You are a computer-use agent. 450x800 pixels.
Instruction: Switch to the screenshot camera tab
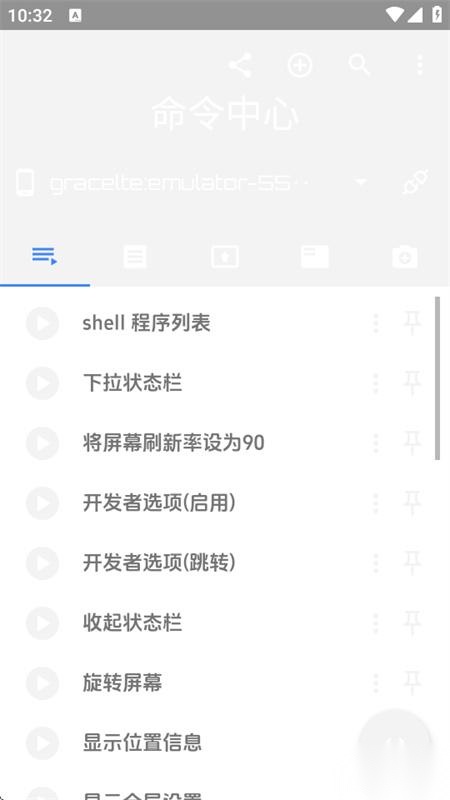[405, 257]
